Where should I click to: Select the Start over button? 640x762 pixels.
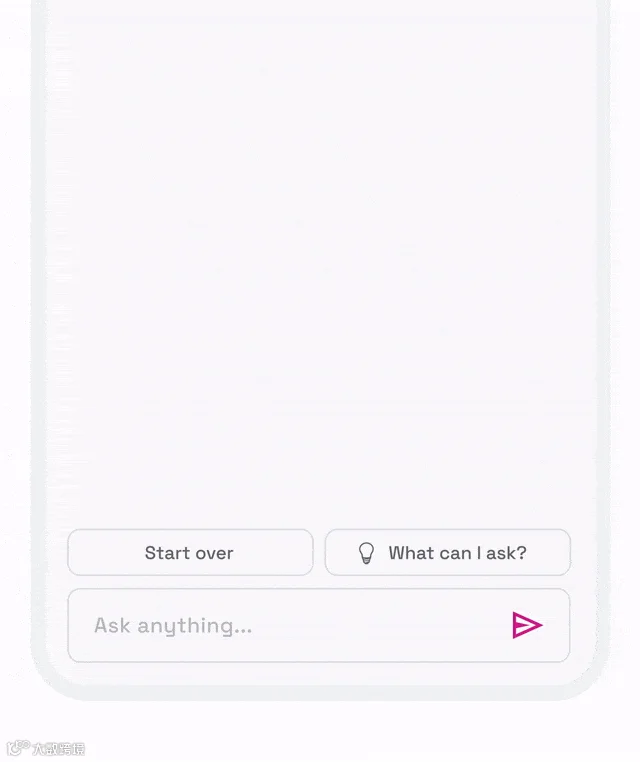click(190, 553)
